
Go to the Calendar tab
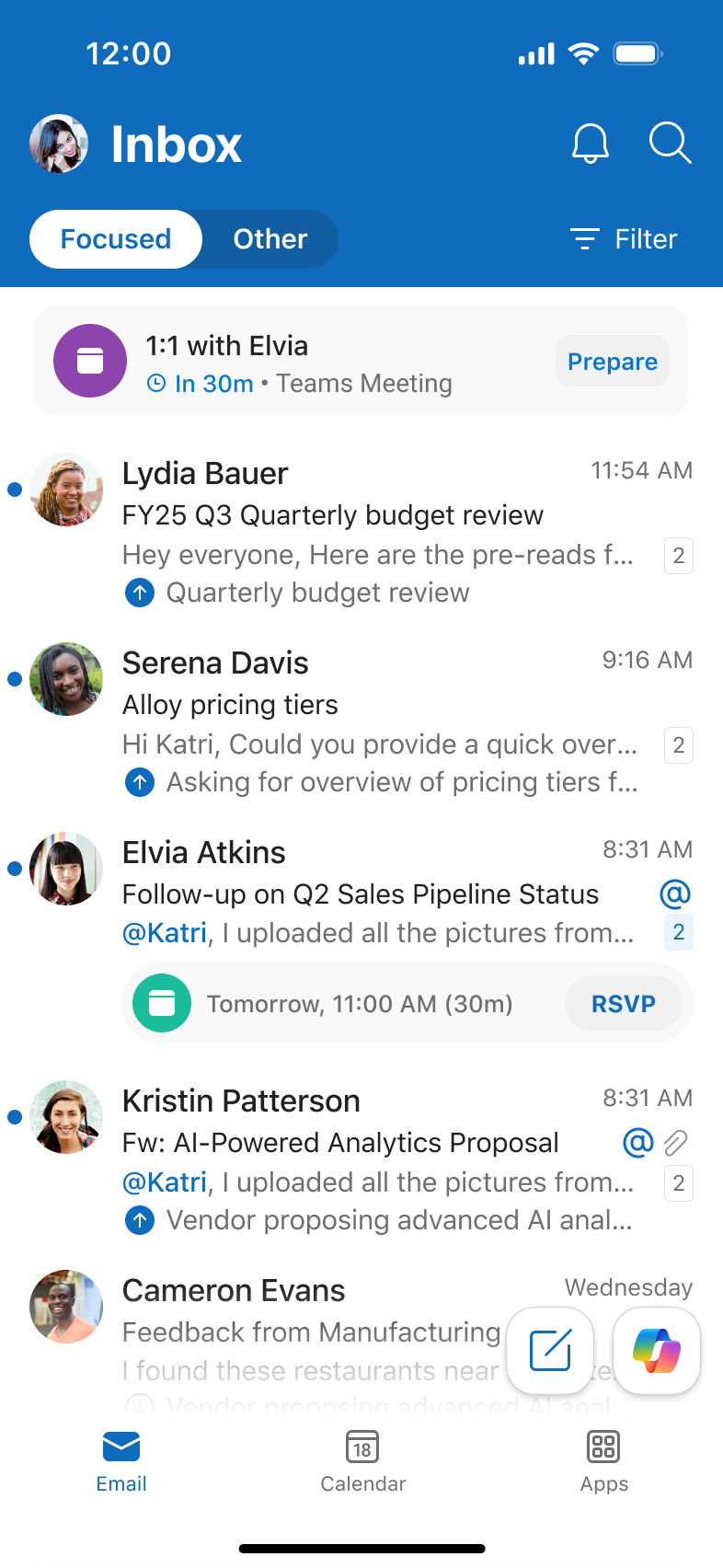(x=362, y=1461)
